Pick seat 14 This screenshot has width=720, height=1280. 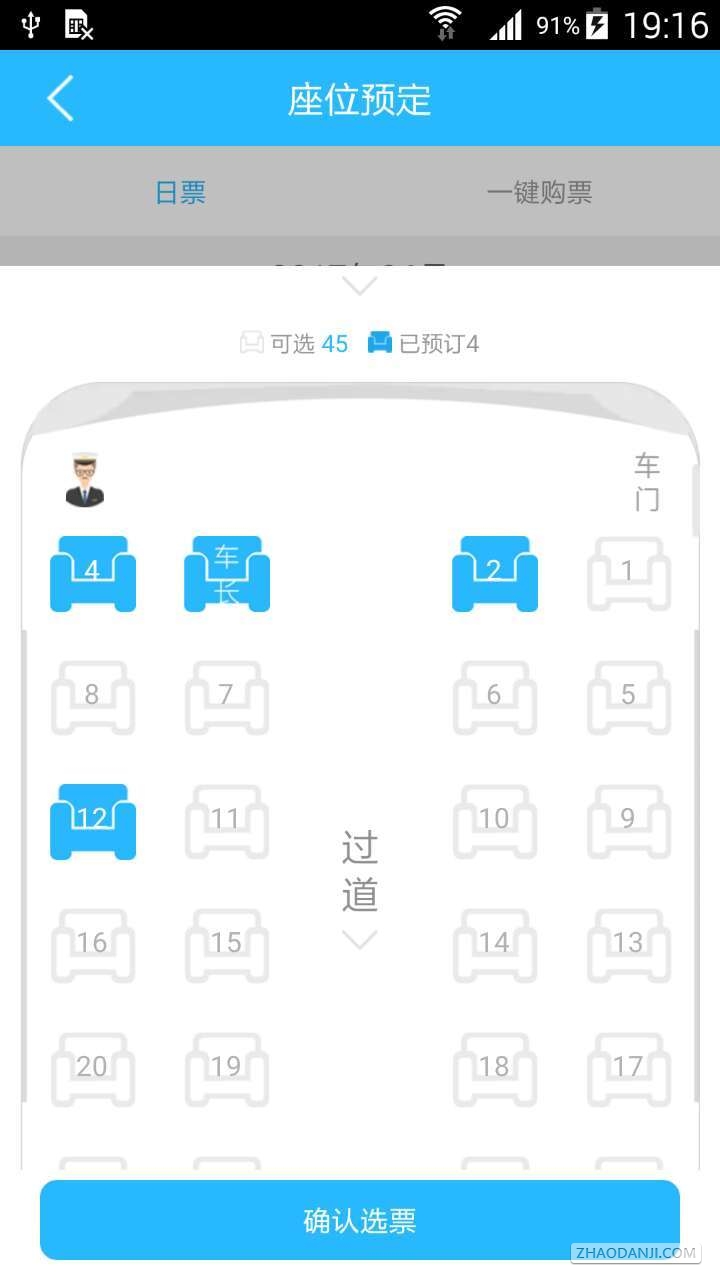point(494,945)
